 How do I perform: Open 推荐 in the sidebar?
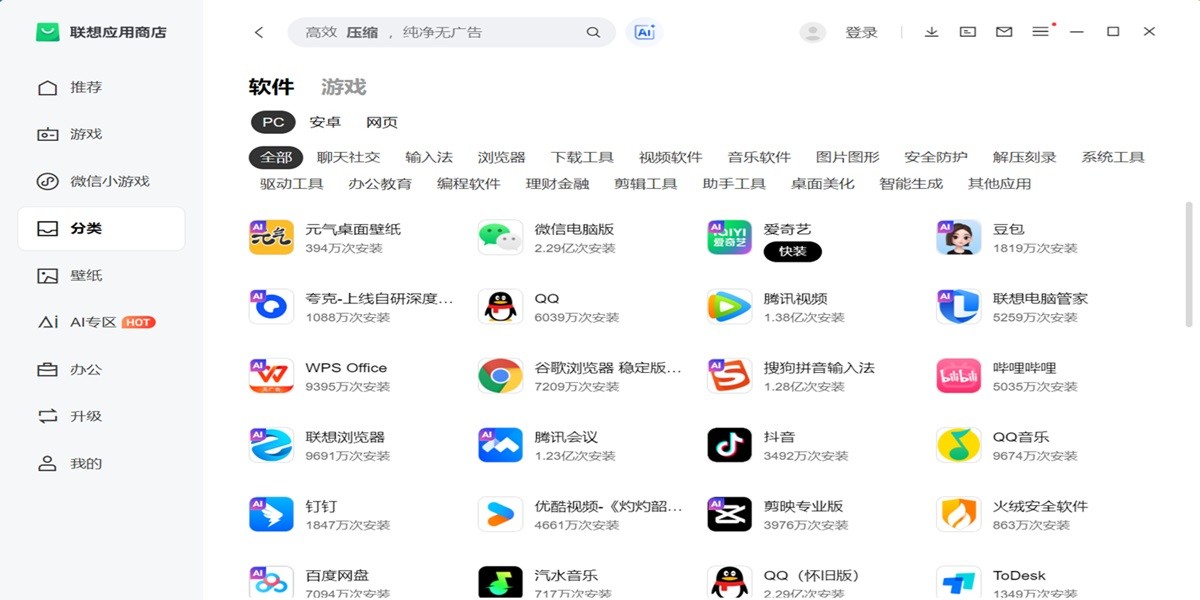[86, 87]
